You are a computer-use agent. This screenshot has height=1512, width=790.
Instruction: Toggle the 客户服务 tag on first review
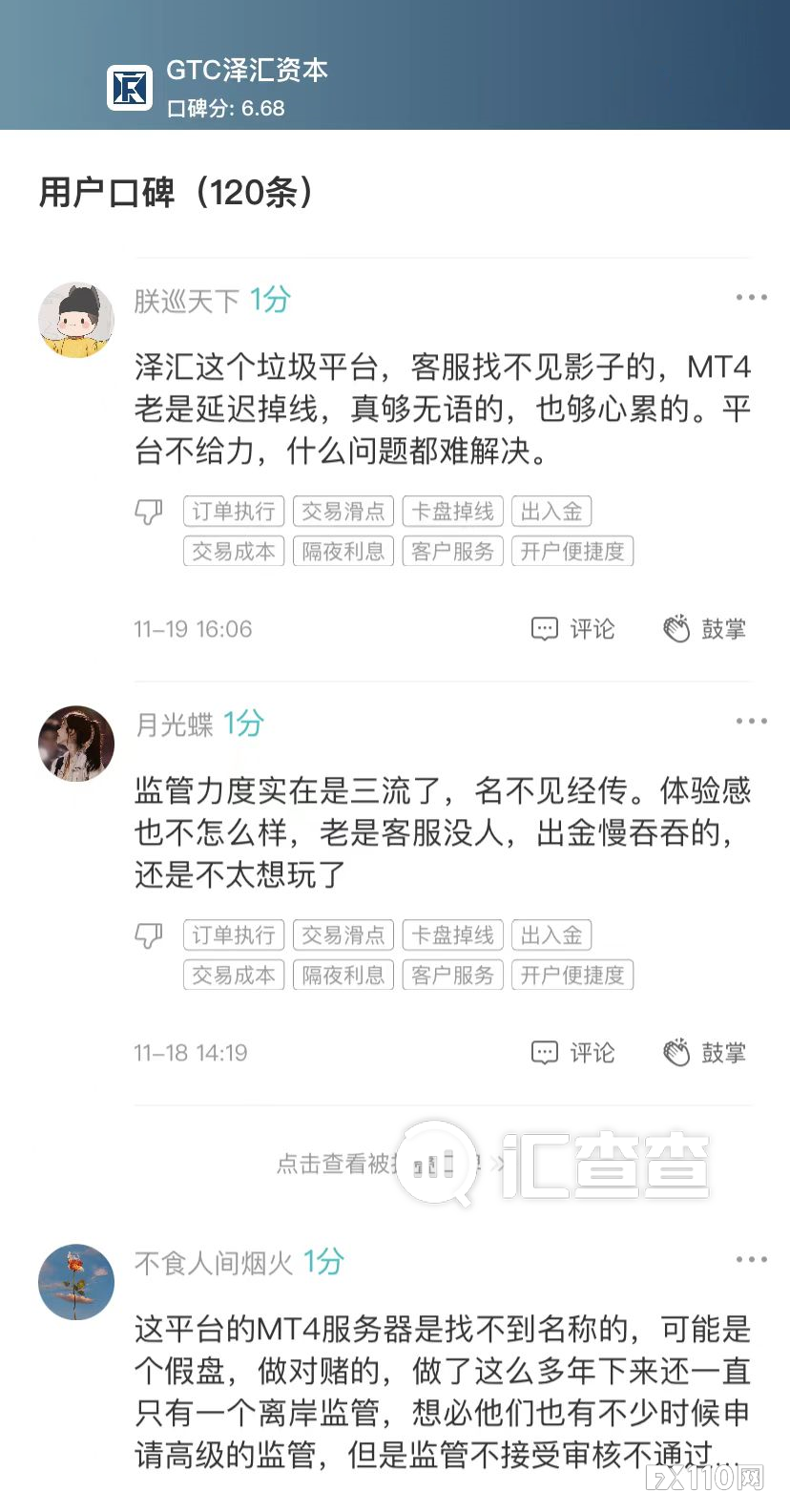452,551
